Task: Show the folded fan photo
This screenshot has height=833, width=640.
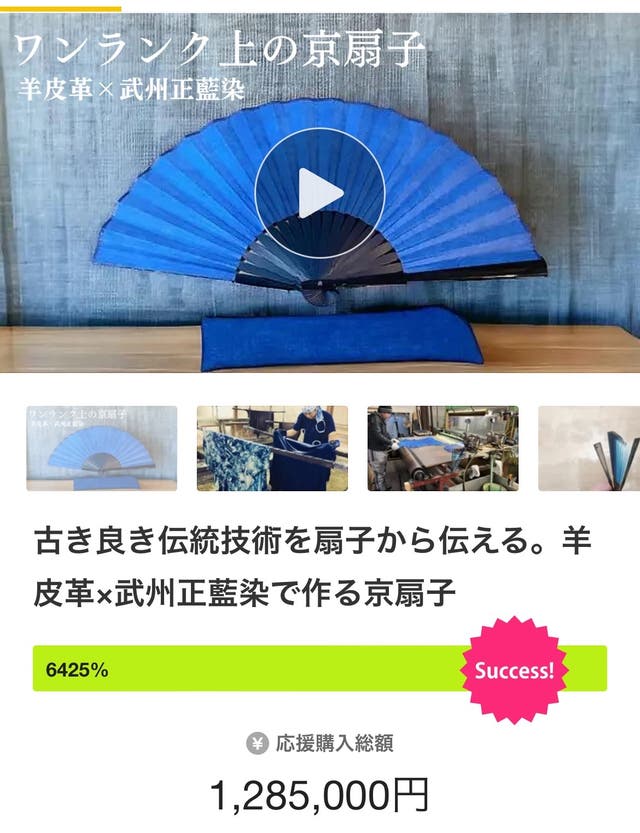Action: [x=590, y=448]
